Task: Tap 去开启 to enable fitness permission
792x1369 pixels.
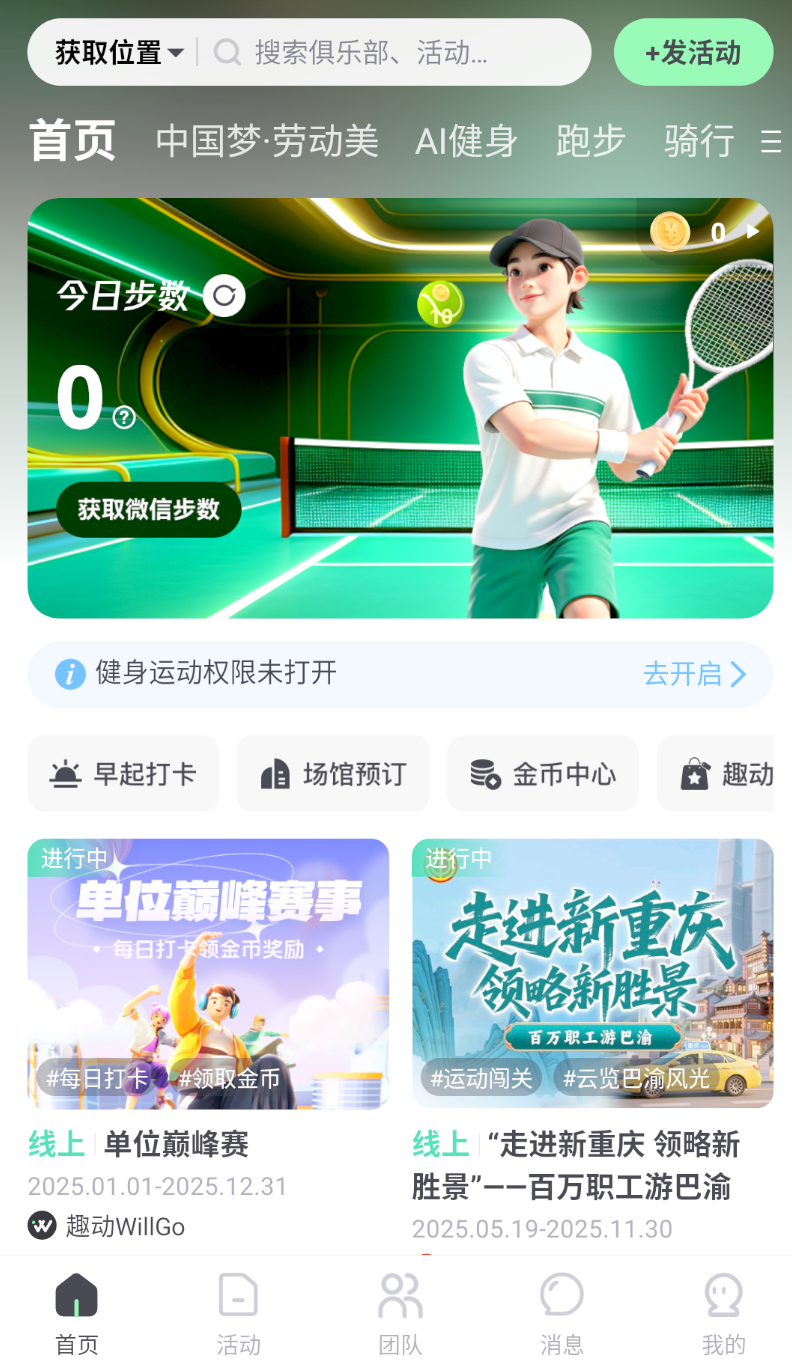Action: click(x=695, y=674)
